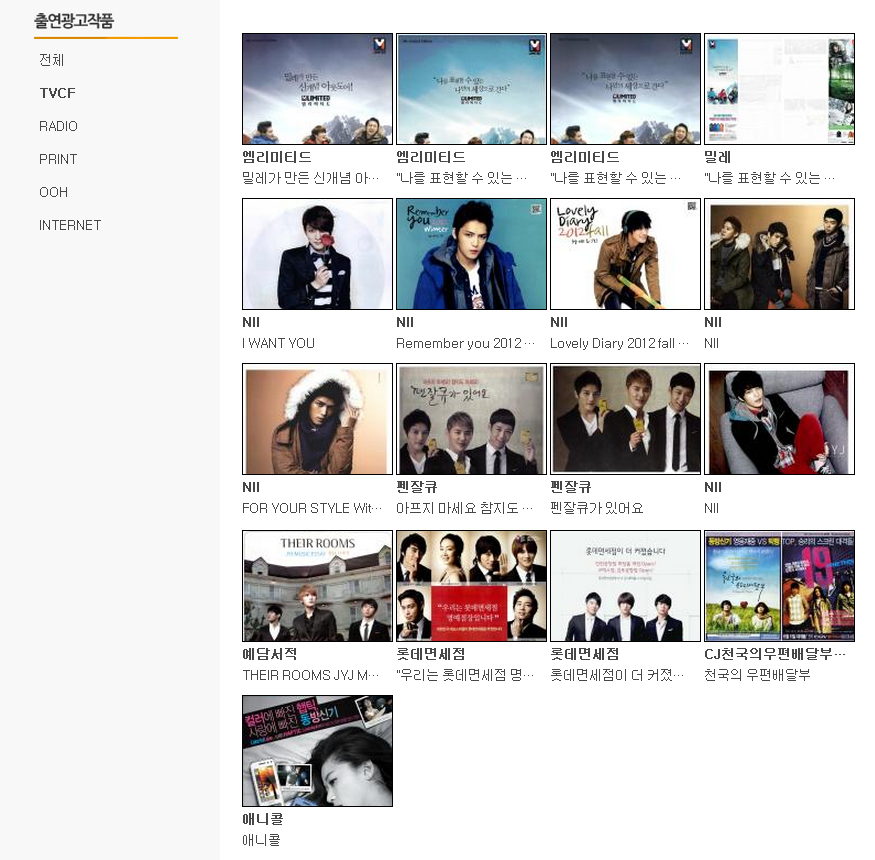875x860 pixels.
Task: Open 롯데면세점 우리는 롯데면세점 ad
Action: 471,586
